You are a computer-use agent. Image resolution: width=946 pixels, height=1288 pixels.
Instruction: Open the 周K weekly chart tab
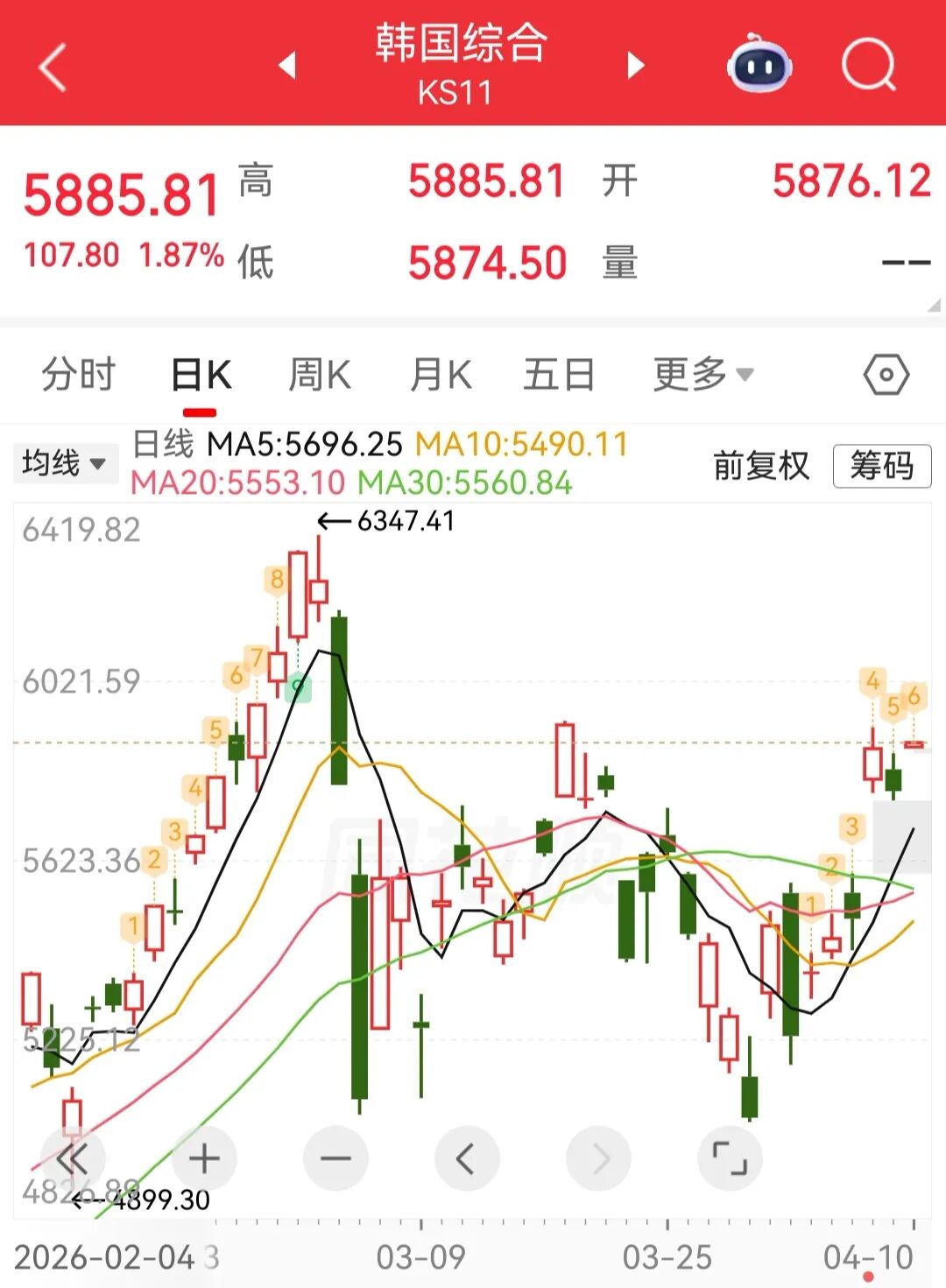coord(320,373)
